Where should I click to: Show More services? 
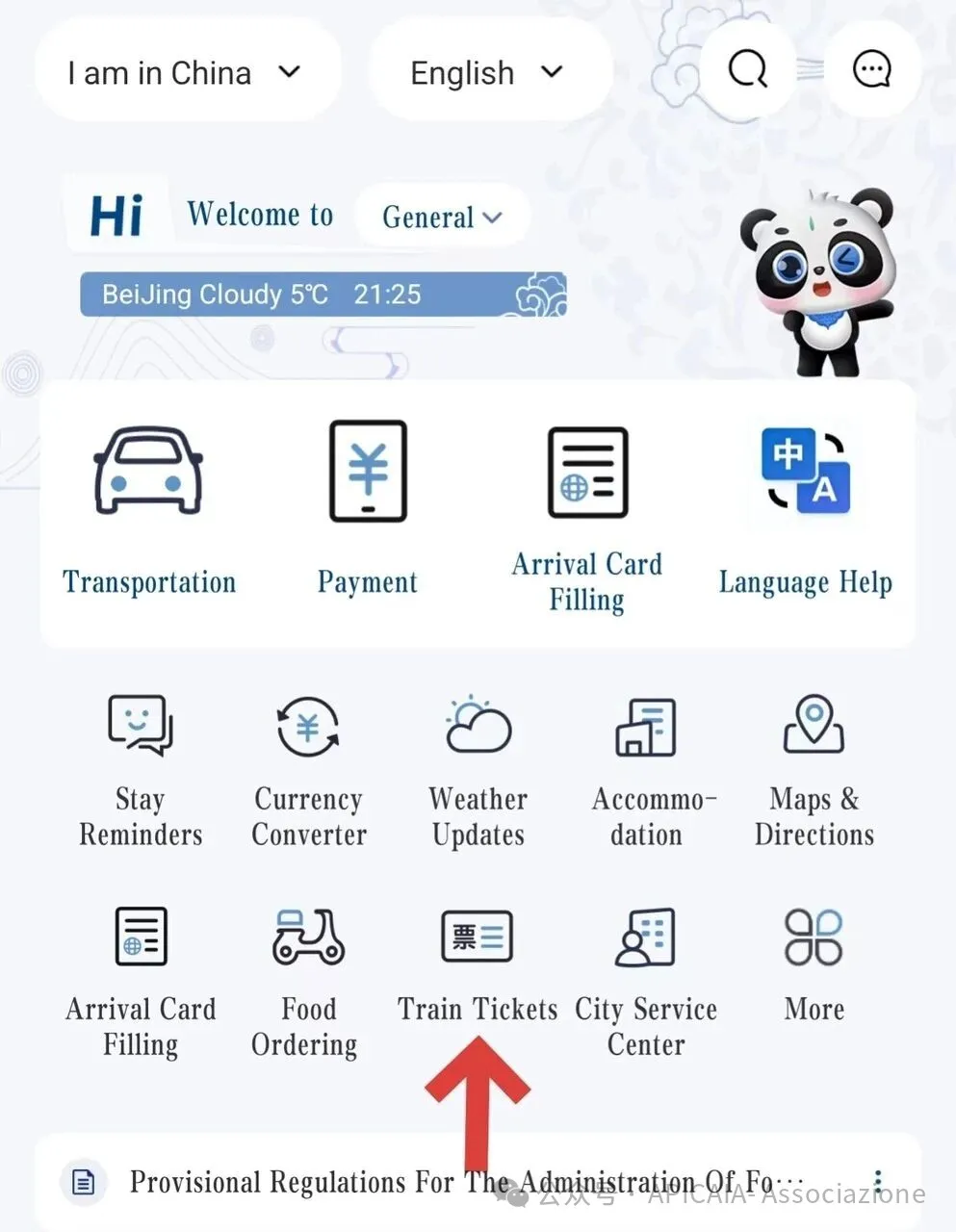(x=814, y=962)
